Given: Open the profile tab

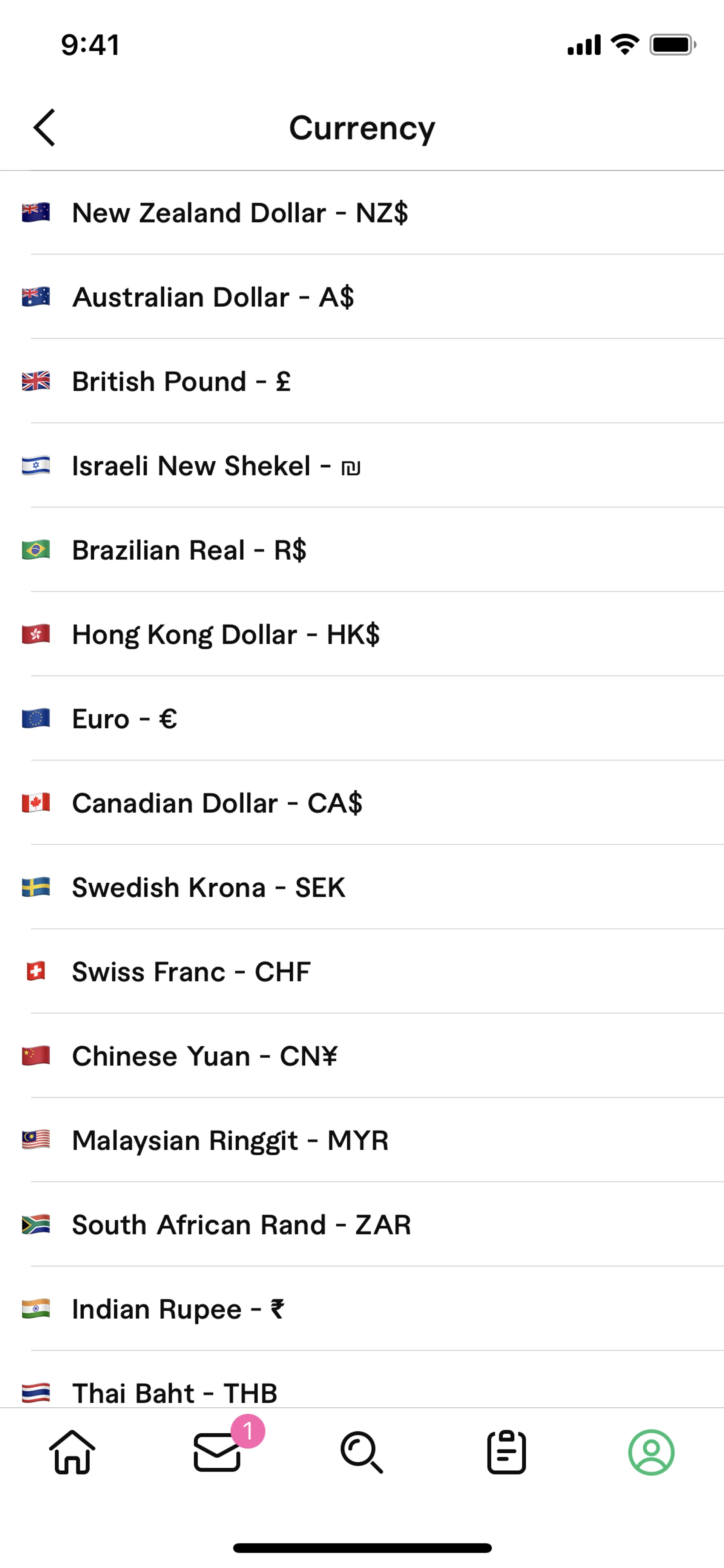Looking at the screenshot, I should (x=651, y=1452).
